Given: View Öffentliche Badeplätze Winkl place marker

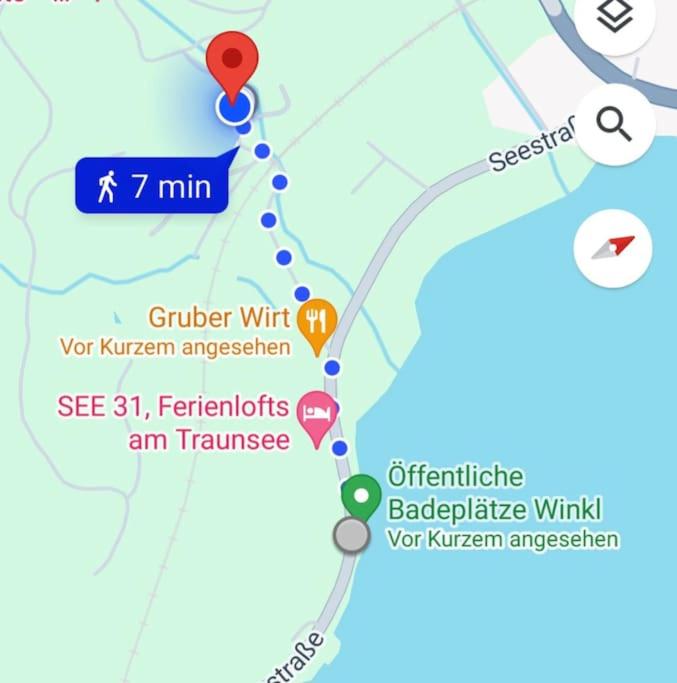Looking at the screenshot, I should coord(360,496).
